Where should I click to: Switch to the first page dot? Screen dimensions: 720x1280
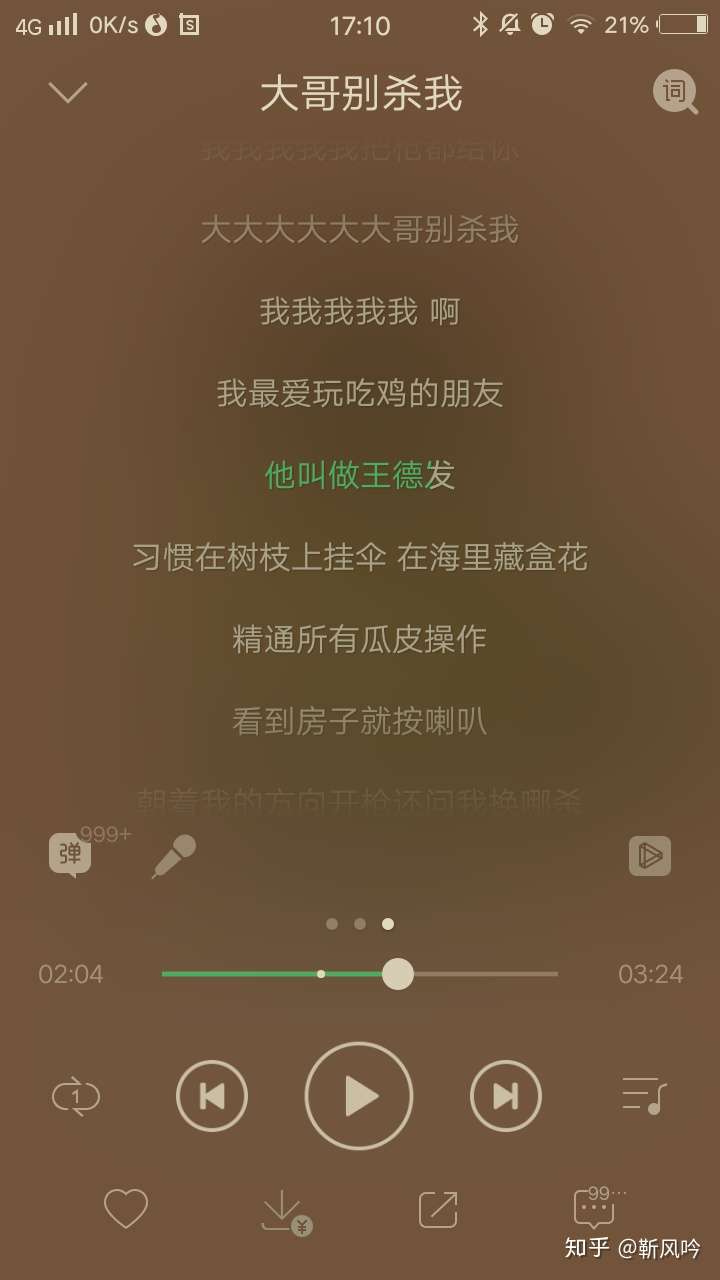point(331,924)
